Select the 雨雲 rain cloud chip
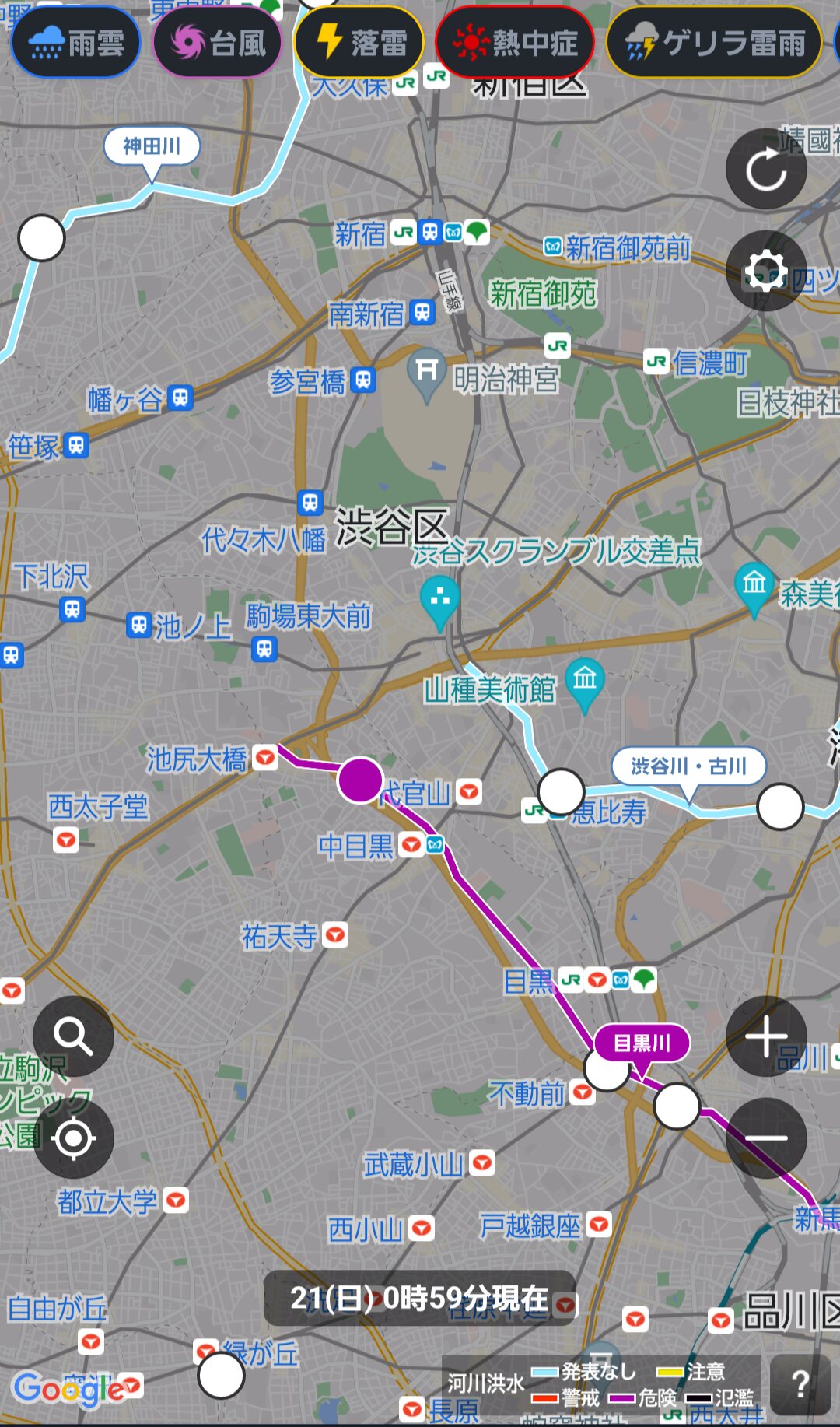The image size is (840, 1427). pos(75,43)
